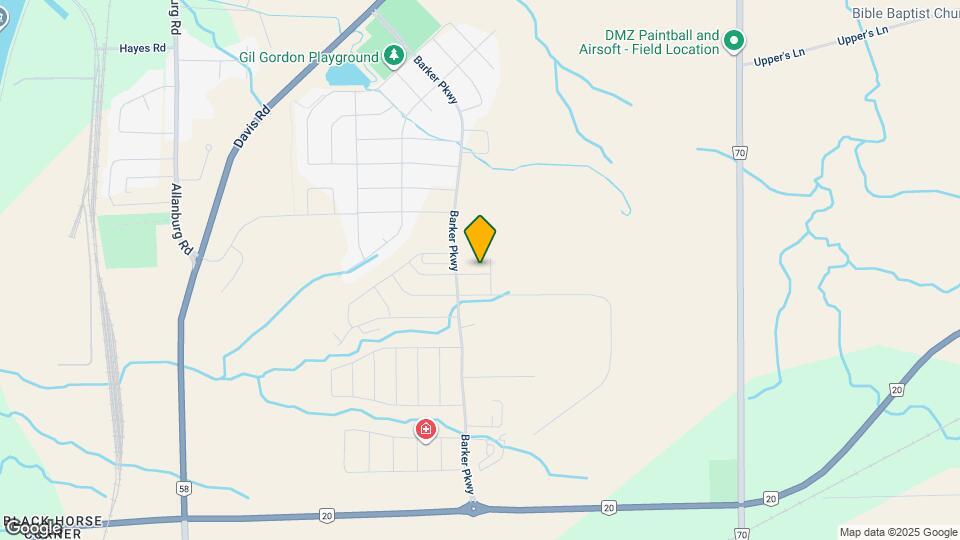The width and height of the screenshot is (960, 540).
Task: Open the Gil Gordon Playground marker
Action: point(396,56)
